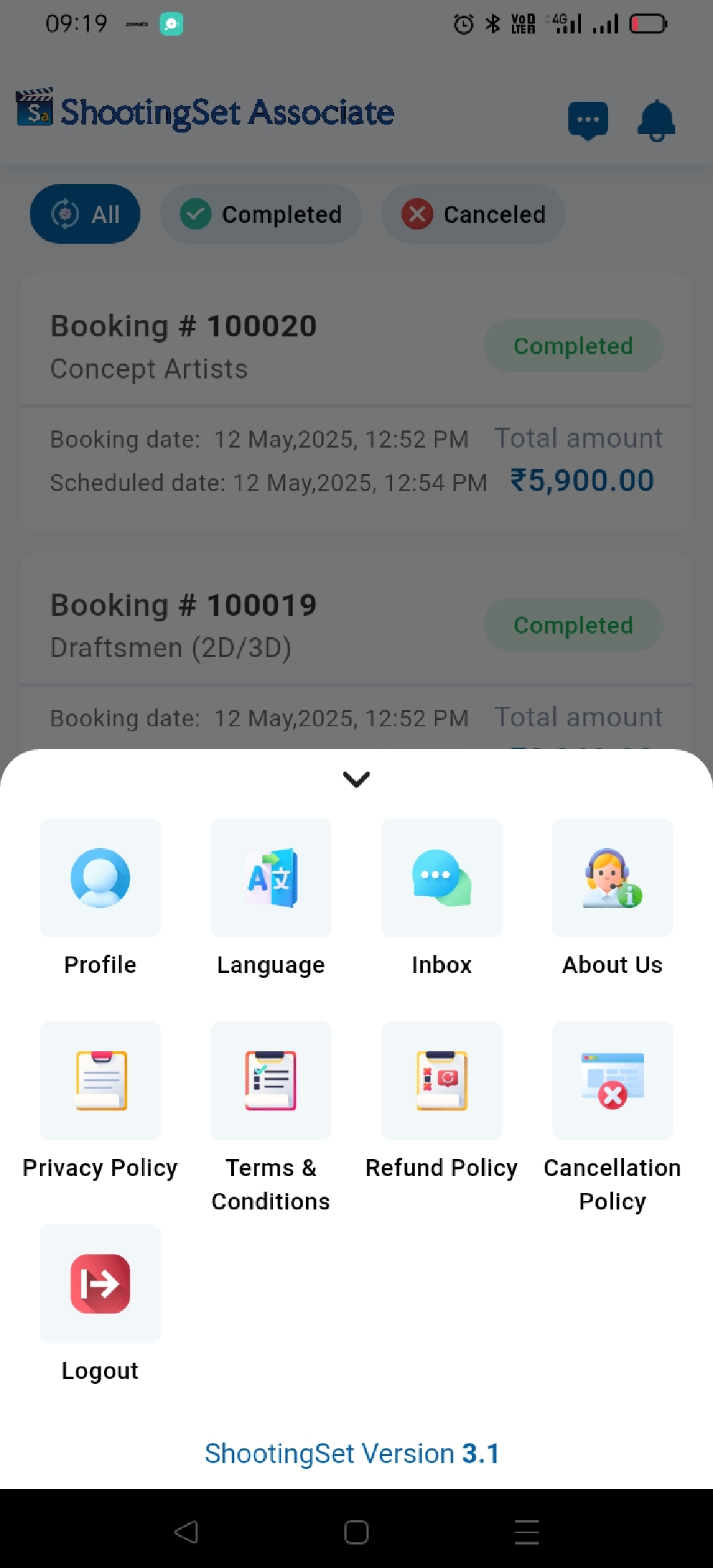Read the Refund Policy
This screenshot has height=1568, width=713.
[441, 1081]
